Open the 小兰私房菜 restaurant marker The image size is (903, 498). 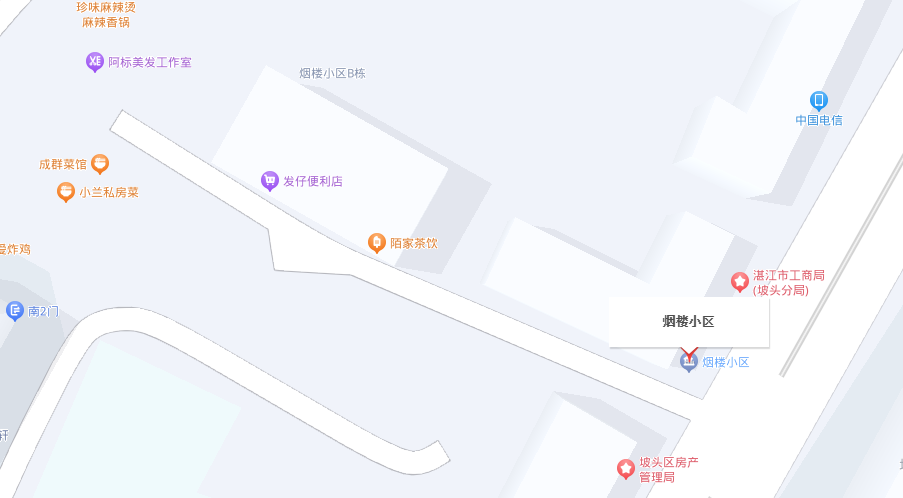65,191
